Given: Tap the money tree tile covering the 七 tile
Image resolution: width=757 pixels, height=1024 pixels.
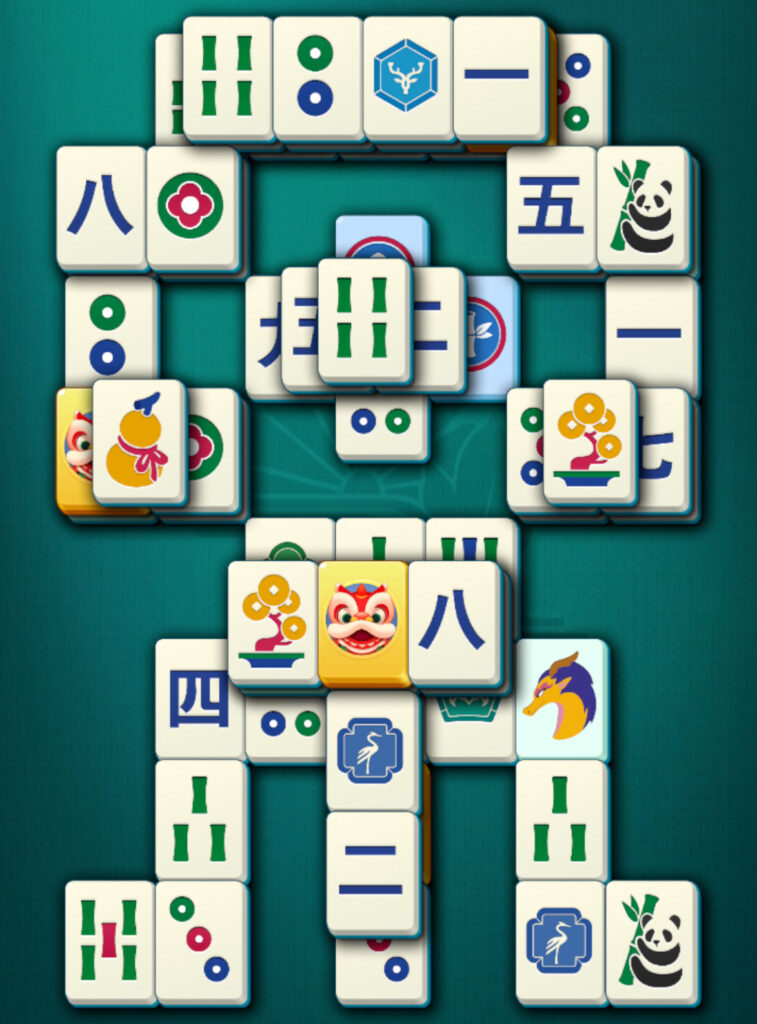Looking at the screenshot, I should 590,441.
